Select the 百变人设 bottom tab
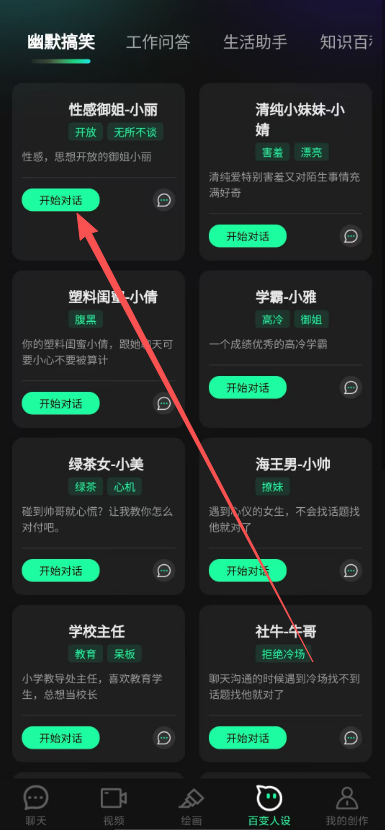 (x=269, y=806)
